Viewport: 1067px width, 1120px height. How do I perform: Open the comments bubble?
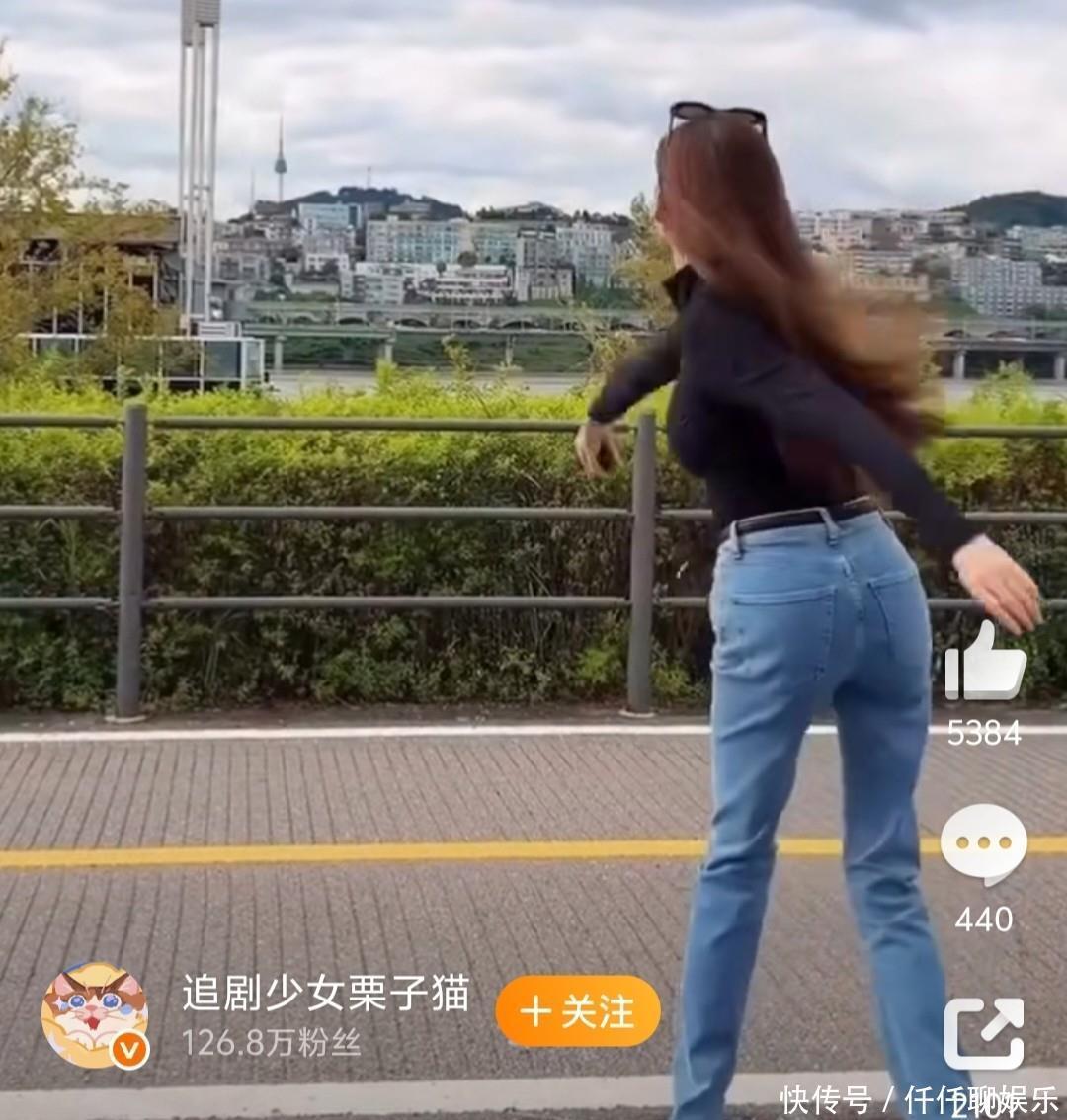pos(983,844)
